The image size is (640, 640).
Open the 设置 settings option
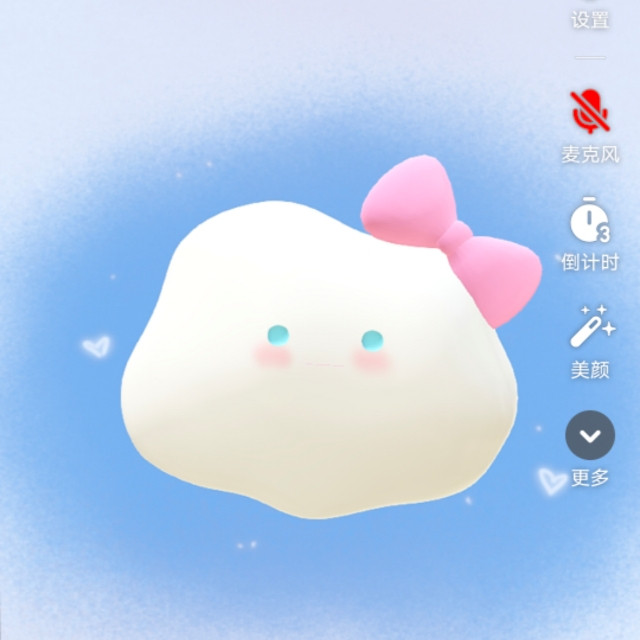pyautogui.click(x=590, y=17)
